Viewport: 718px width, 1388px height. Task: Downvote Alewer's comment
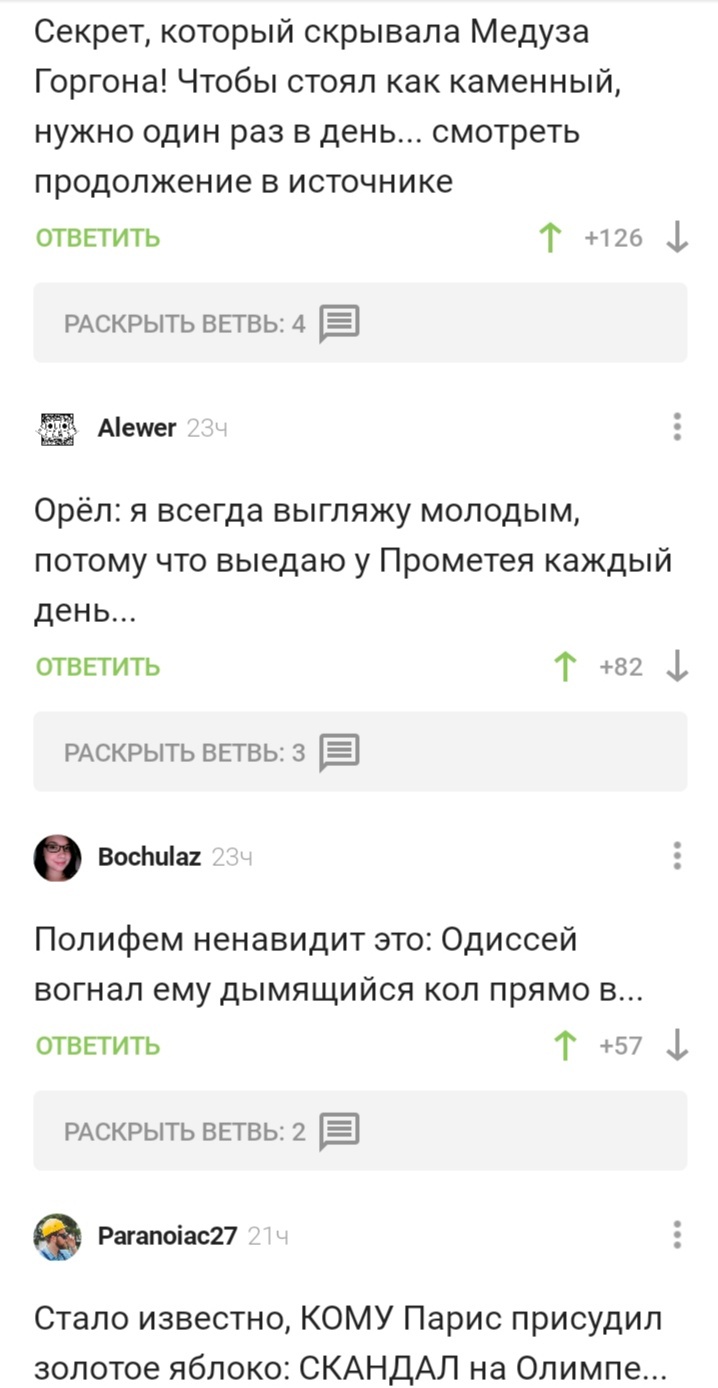(677, 667)
